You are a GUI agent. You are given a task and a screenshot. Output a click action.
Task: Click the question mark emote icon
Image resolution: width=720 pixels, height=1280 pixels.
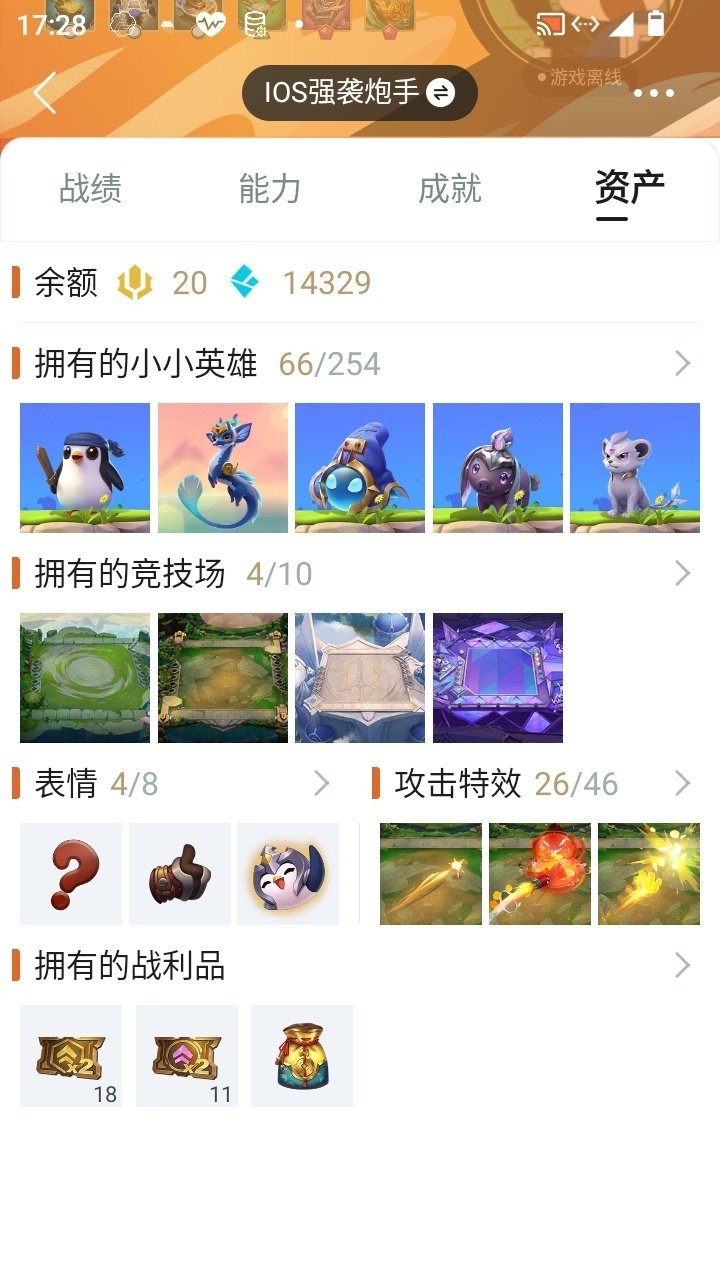pos(70,873)
